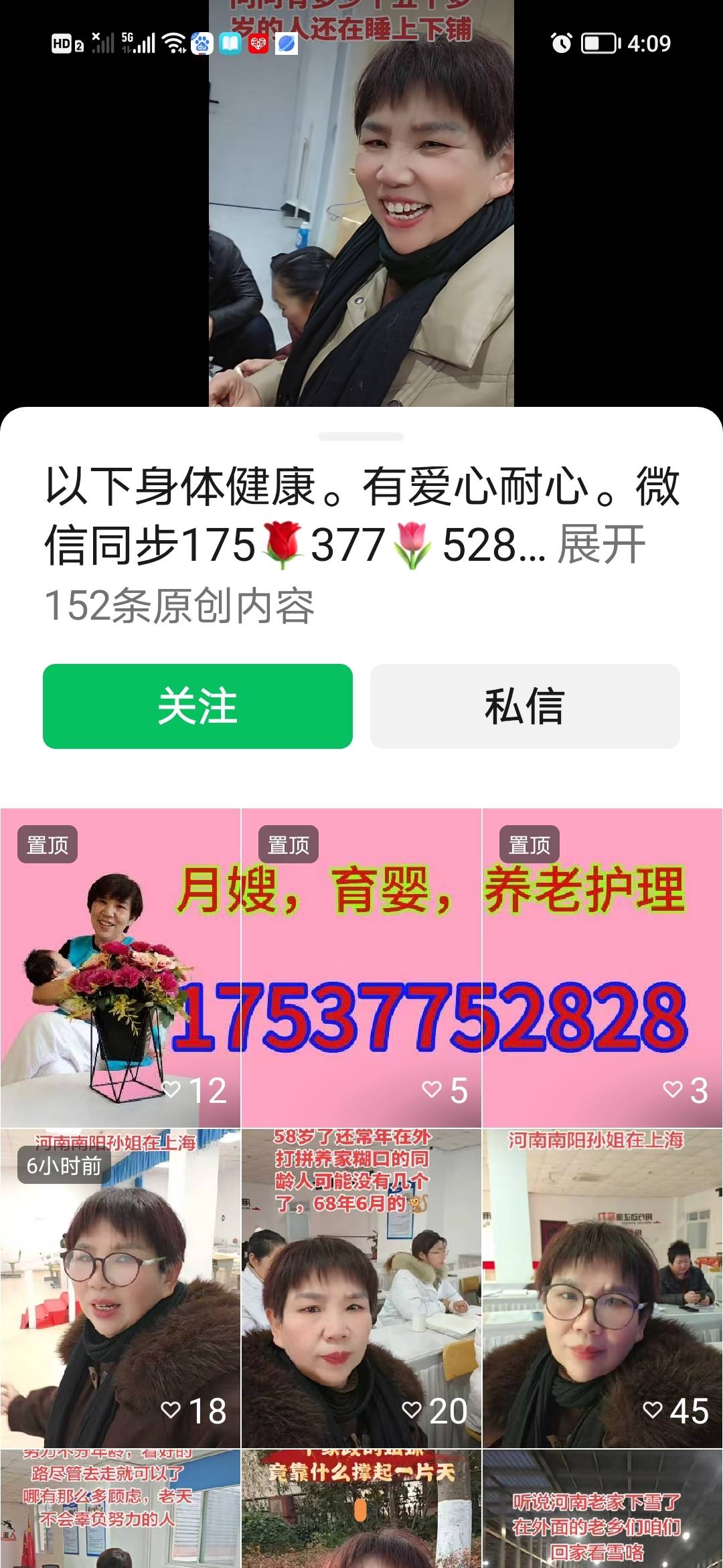Expand the full bio with 展开
This screenshot has width=723, height=1568.
click(601, 545)
